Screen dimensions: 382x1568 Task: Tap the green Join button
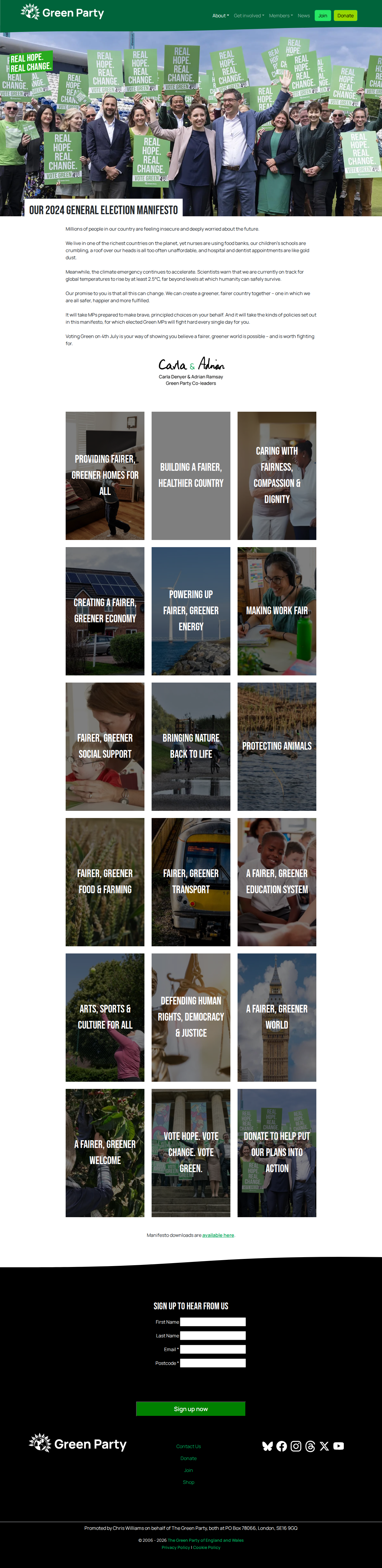[322, 16]
